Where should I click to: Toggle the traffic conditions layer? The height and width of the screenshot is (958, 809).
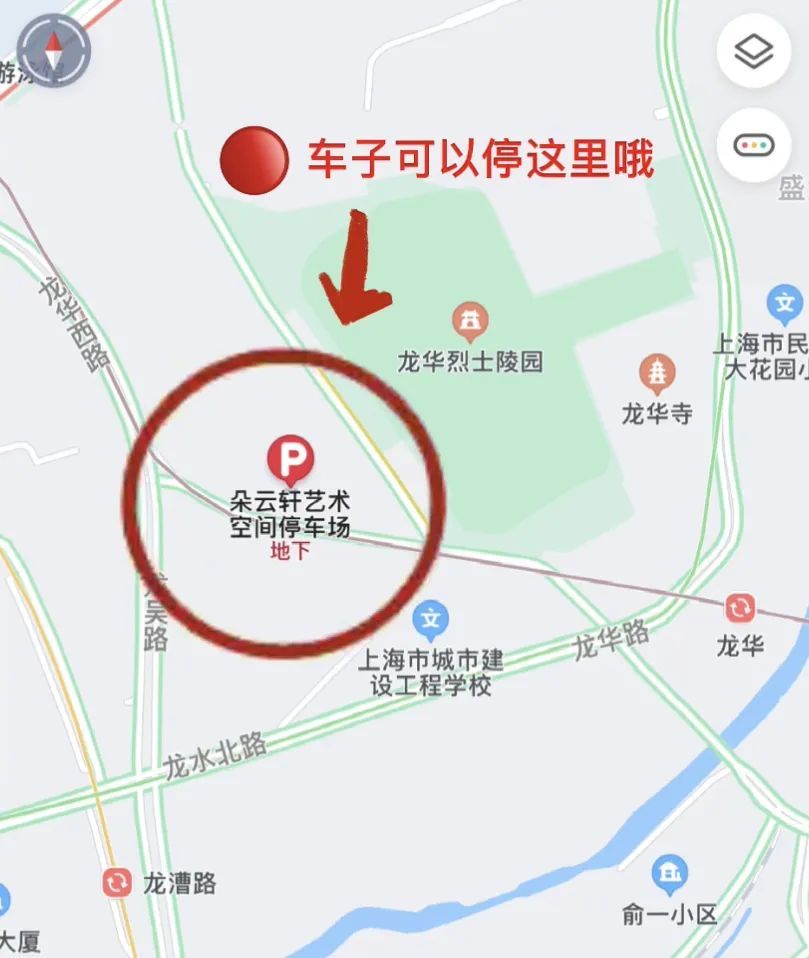click(754, 145)
